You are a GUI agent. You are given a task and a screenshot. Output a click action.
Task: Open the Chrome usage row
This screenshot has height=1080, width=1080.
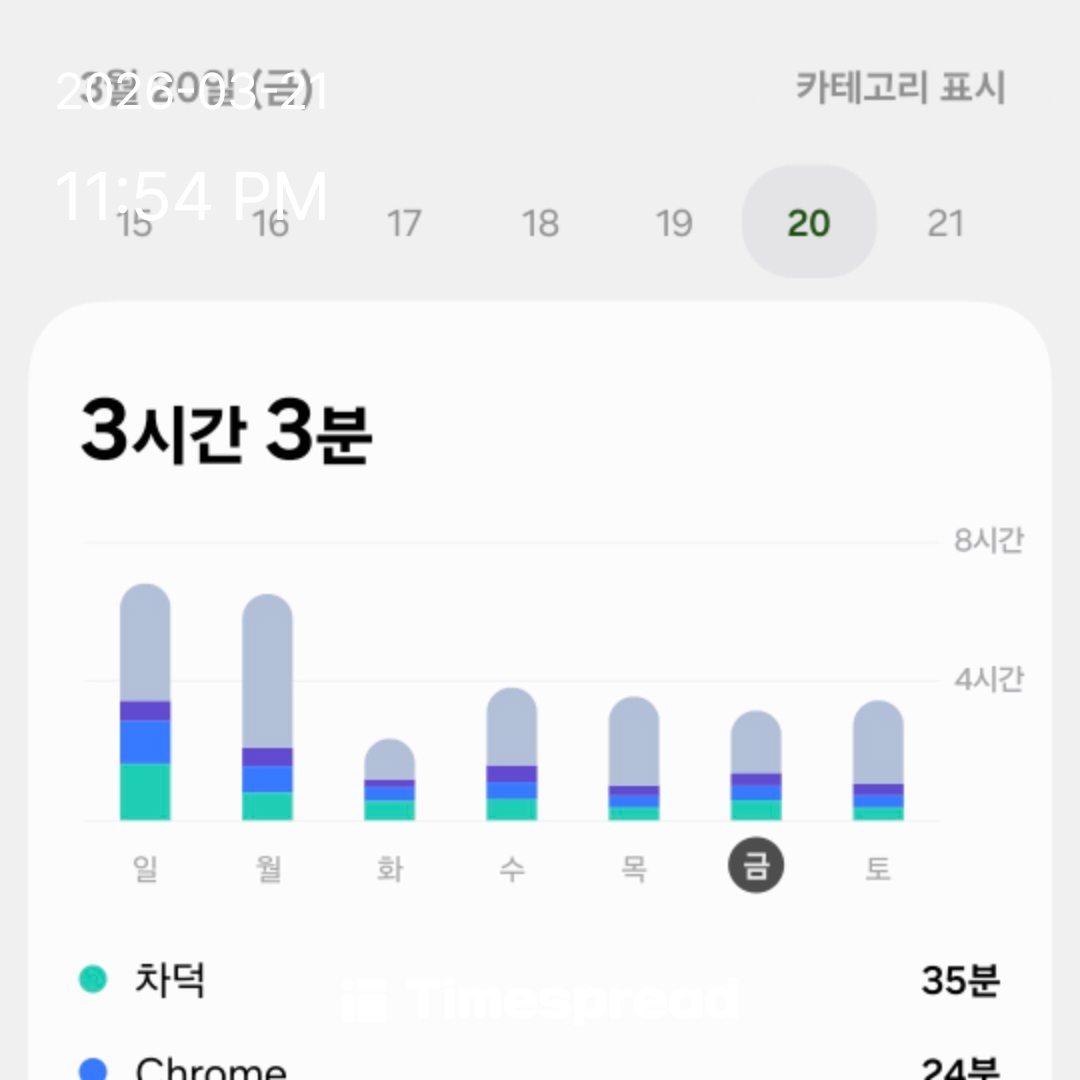tap(540, 1066)
